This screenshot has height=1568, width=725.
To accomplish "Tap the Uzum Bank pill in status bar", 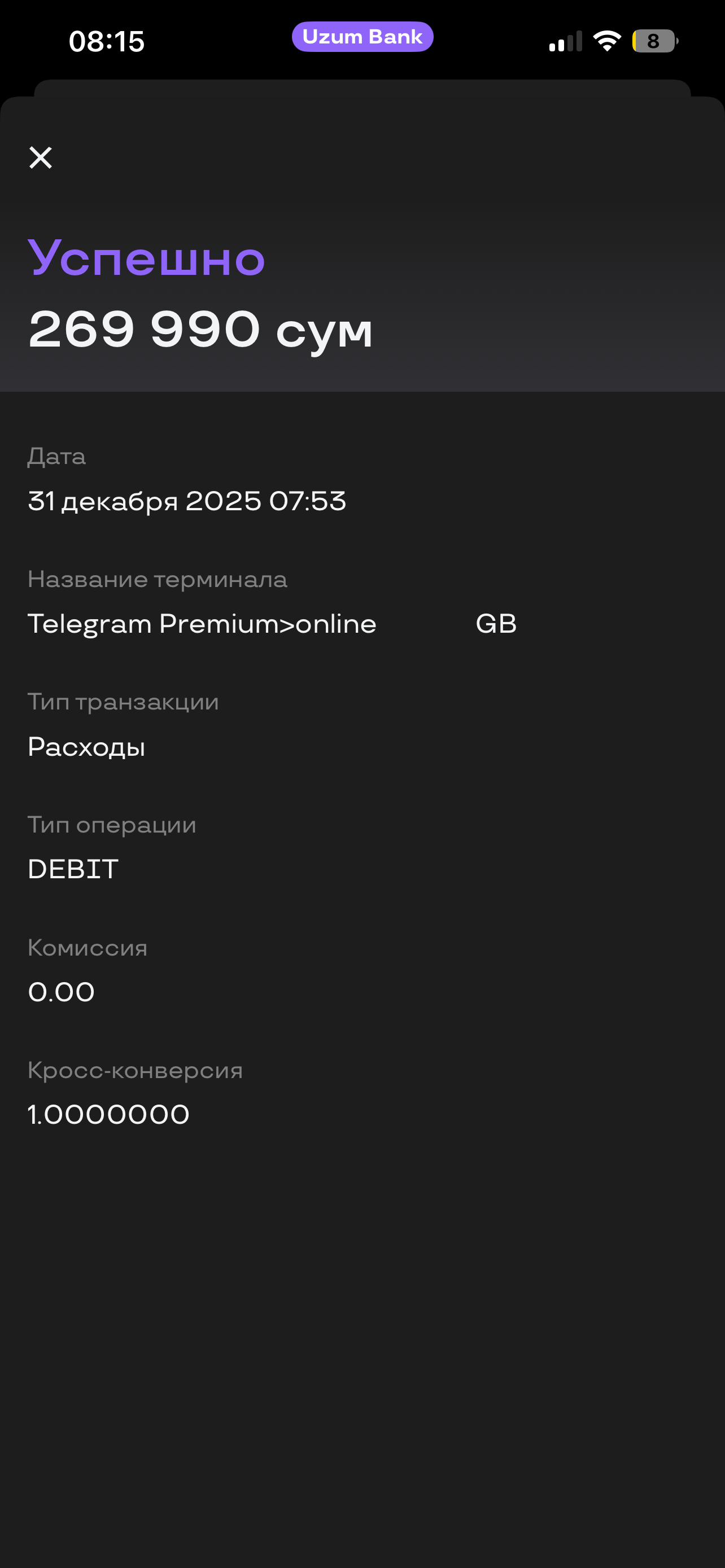I will [362, 37].
